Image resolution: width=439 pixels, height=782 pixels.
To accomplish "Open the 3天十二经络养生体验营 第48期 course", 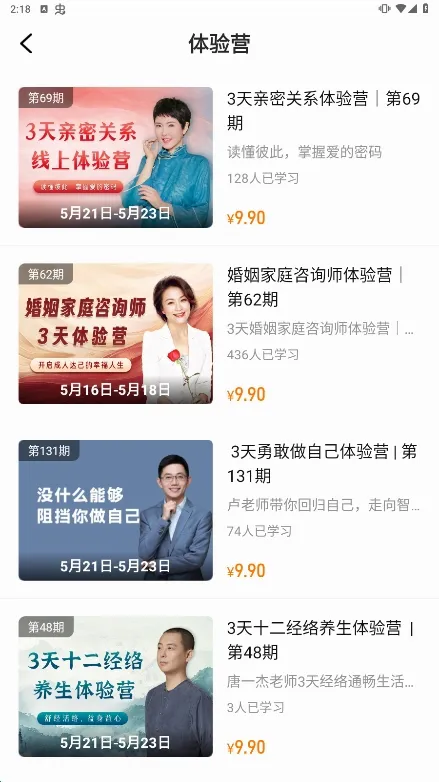I will pyautogui.click(x=220, y=686).
